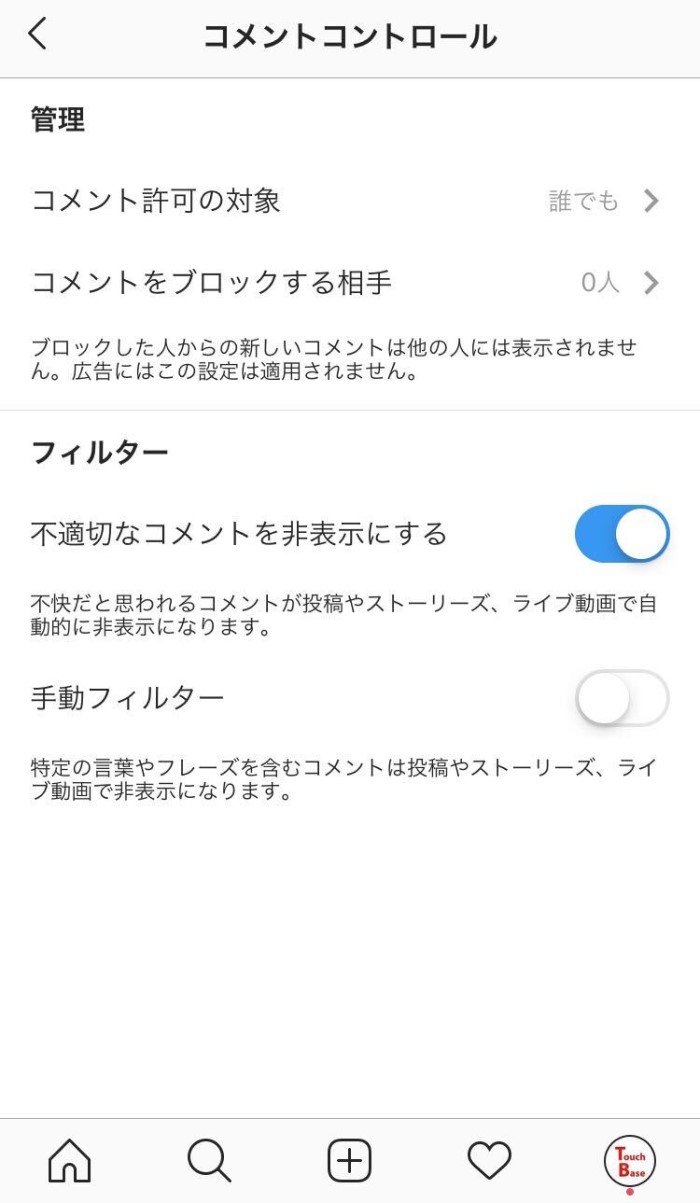Open コメントをブロックする相手 list
Screen dimensions: 700x1203
tap(350, 283)
